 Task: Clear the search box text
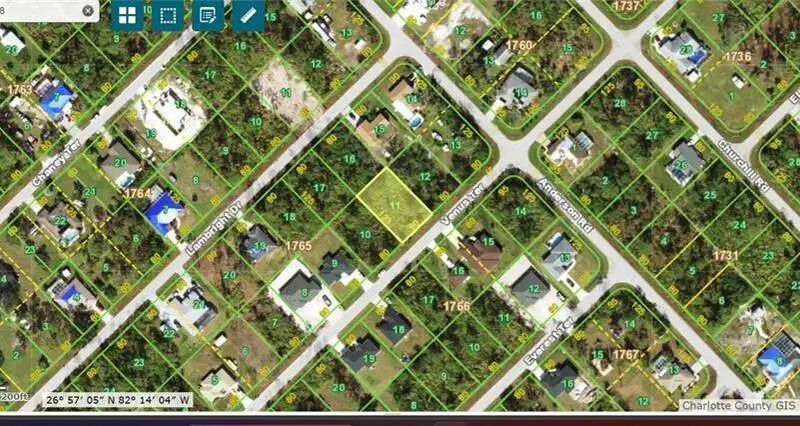coord(88,10)
